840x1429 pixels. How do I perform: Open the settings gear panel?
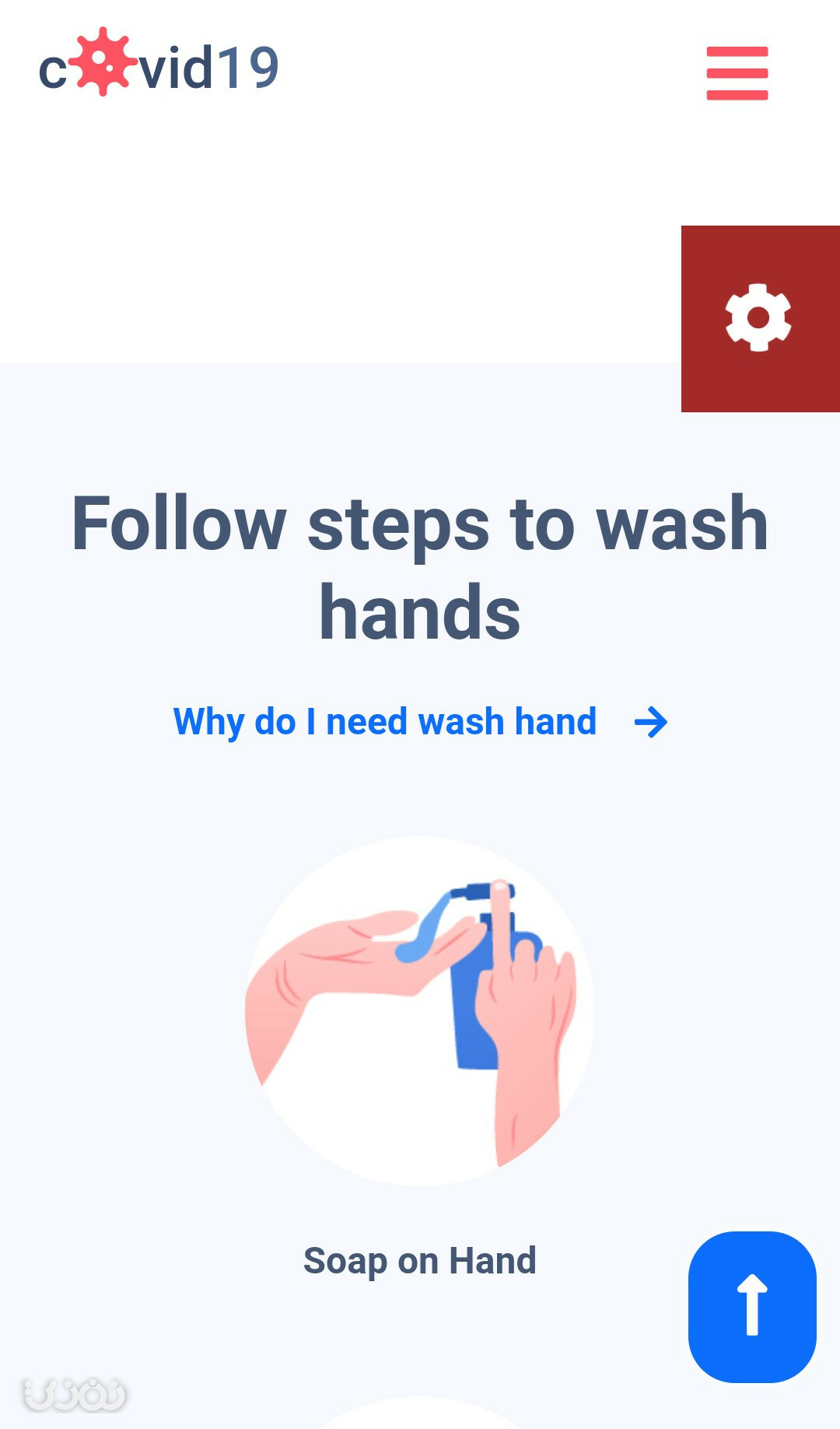click(759, 318)
